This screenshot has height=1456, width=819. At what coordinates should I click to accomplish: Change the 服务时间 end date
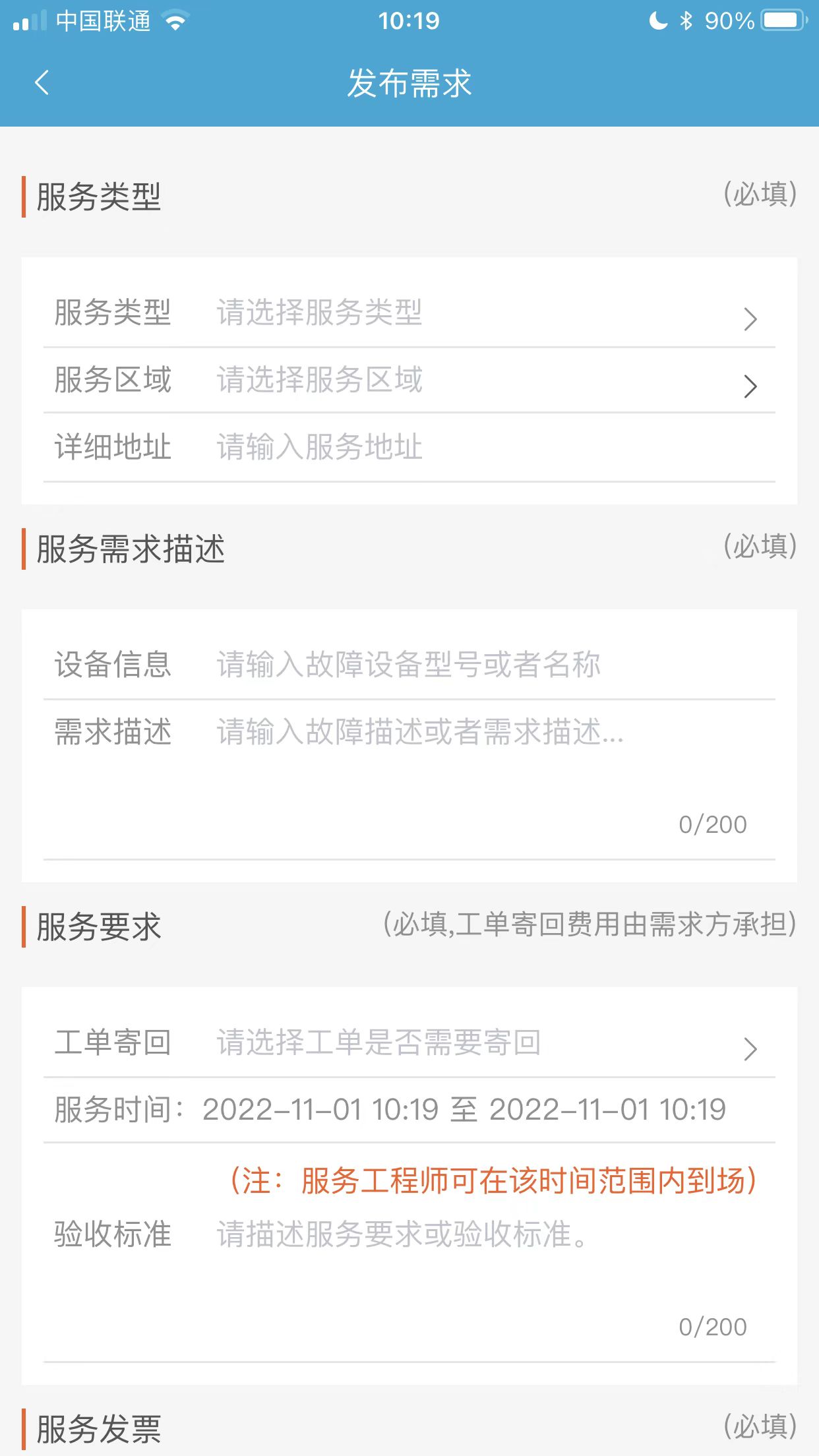tap(607, 1110)
